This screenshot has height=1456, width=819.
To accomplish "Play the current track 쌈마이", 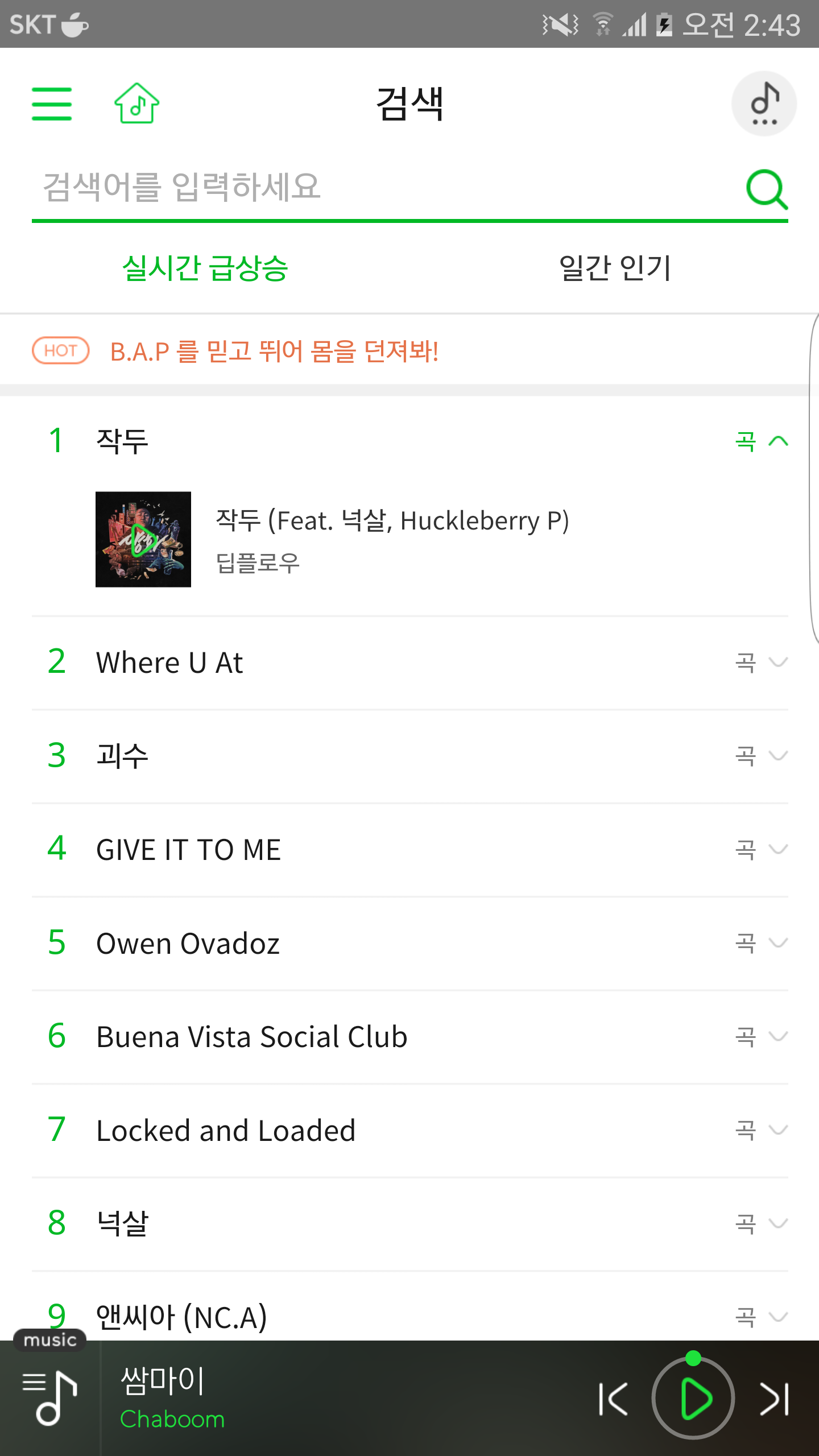I will coord(693,1398).
